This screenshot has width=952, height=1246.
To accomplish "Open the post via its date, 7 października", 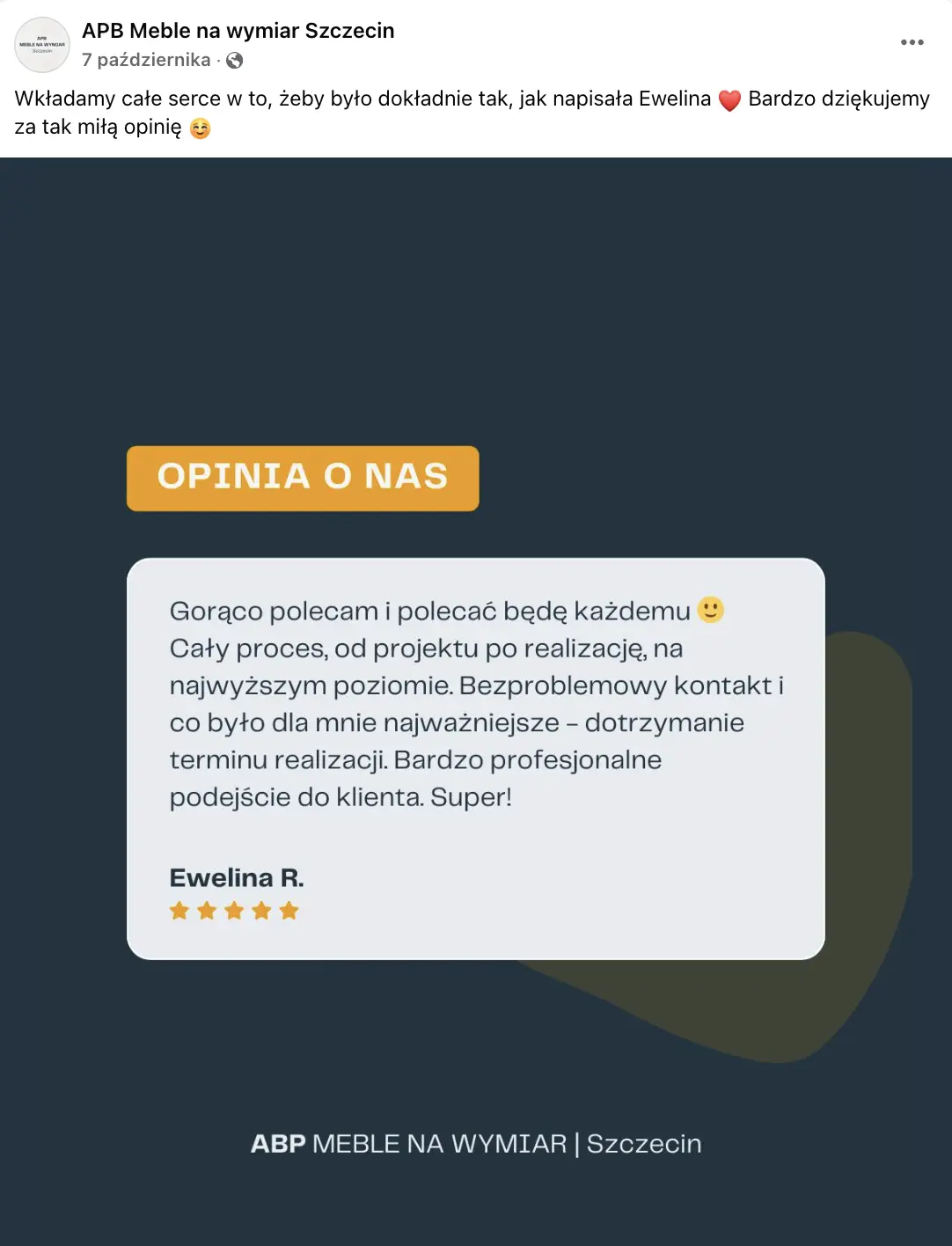I will [x=146, y=60].
